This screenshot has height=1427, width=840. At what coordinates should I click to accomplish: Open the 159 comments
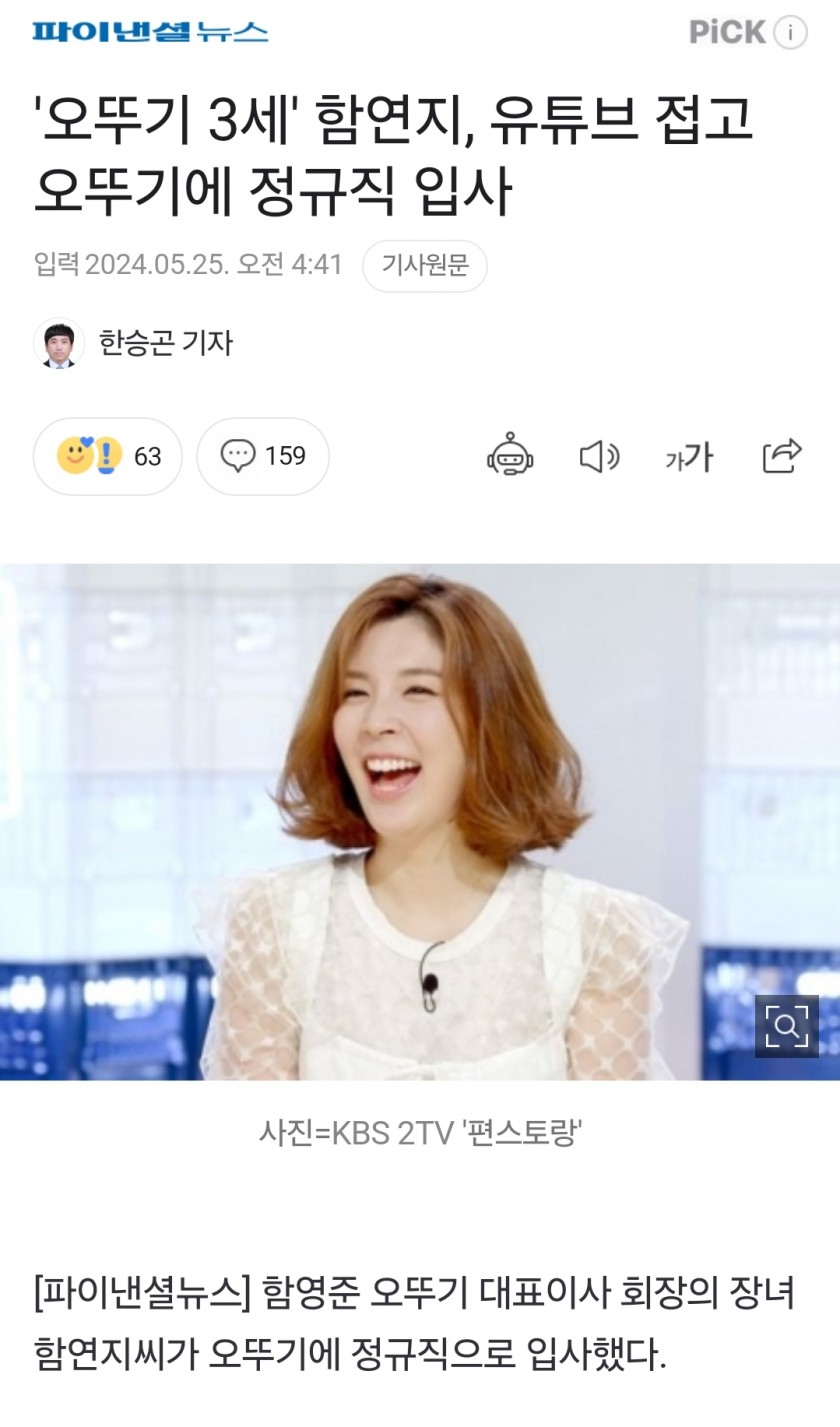(263, 457)
